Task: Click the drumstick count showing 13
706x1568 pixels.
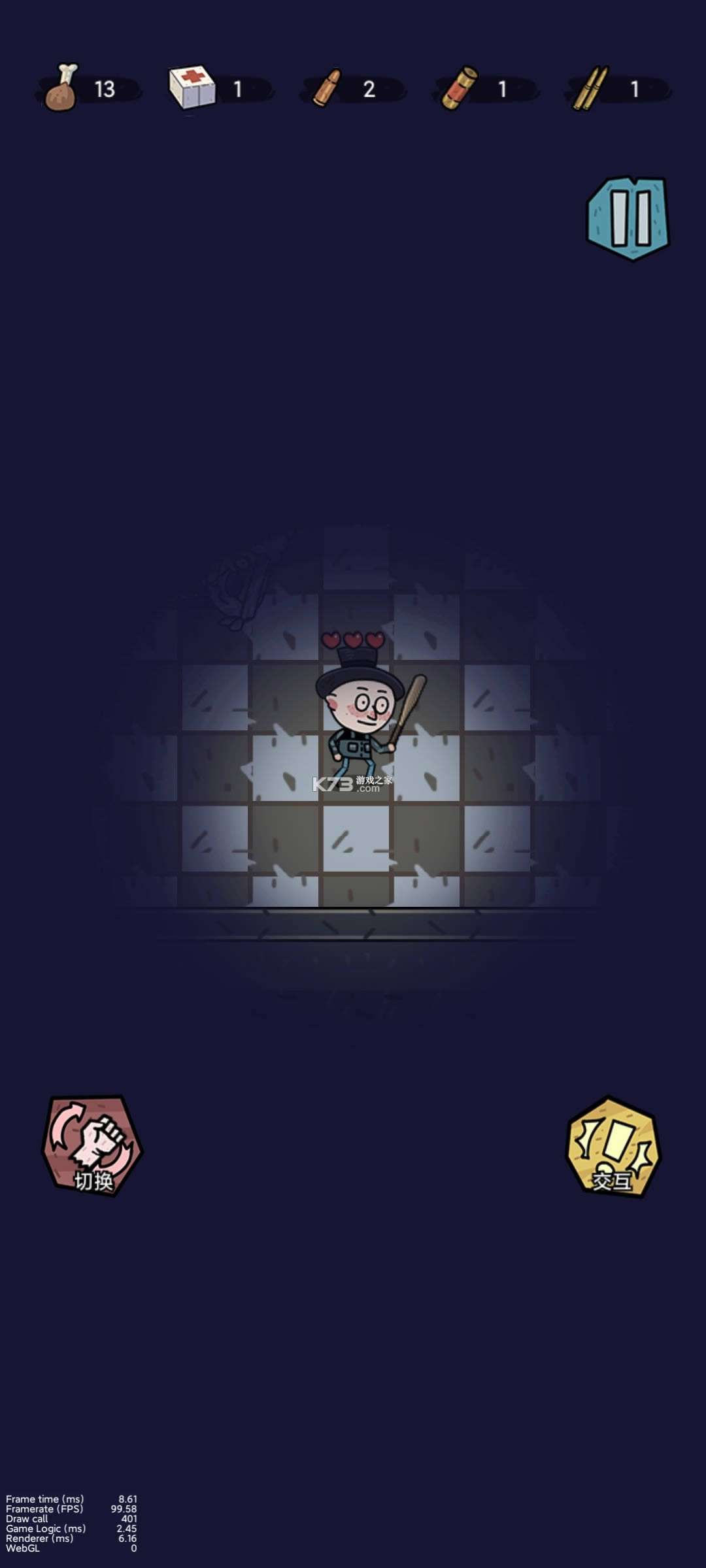Action: point(107,88)
